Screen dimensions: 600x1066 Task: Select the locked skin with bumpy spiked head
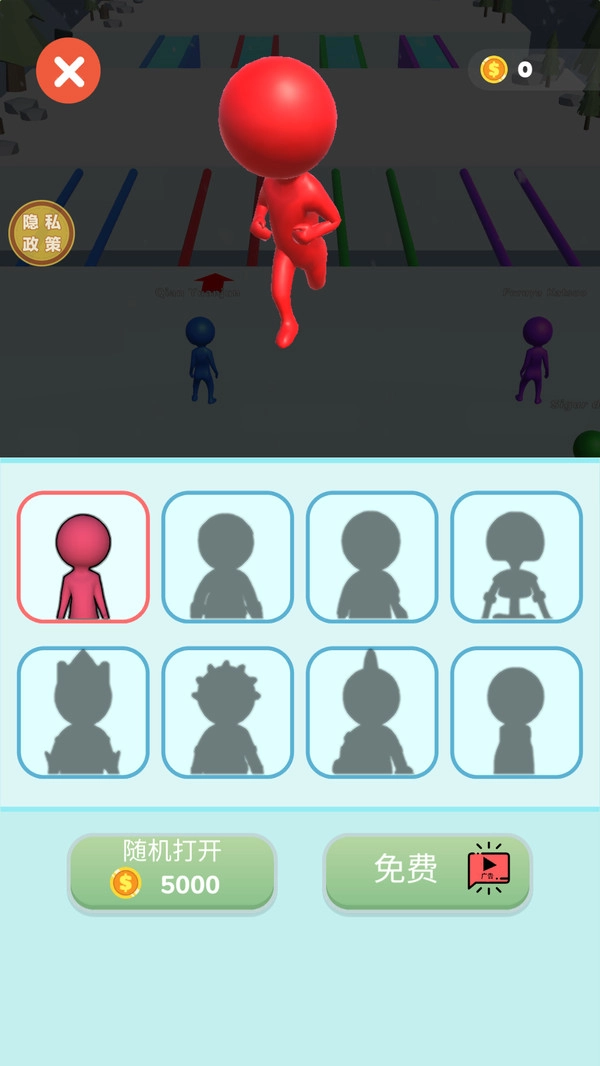227,712
